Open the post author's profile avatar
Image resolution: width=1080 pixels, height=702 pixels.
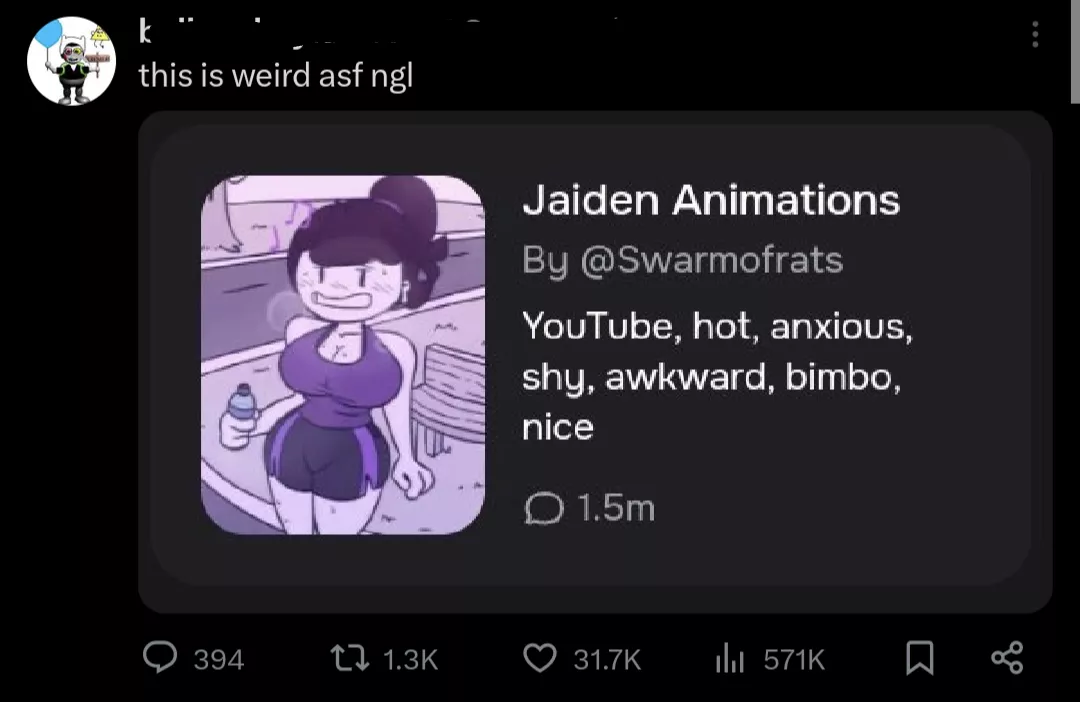[71, 61]
